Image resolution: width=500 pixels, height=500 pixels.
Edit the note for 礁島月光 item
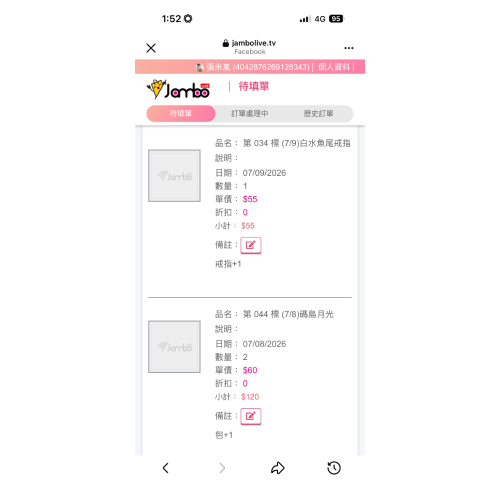[251, 416]
